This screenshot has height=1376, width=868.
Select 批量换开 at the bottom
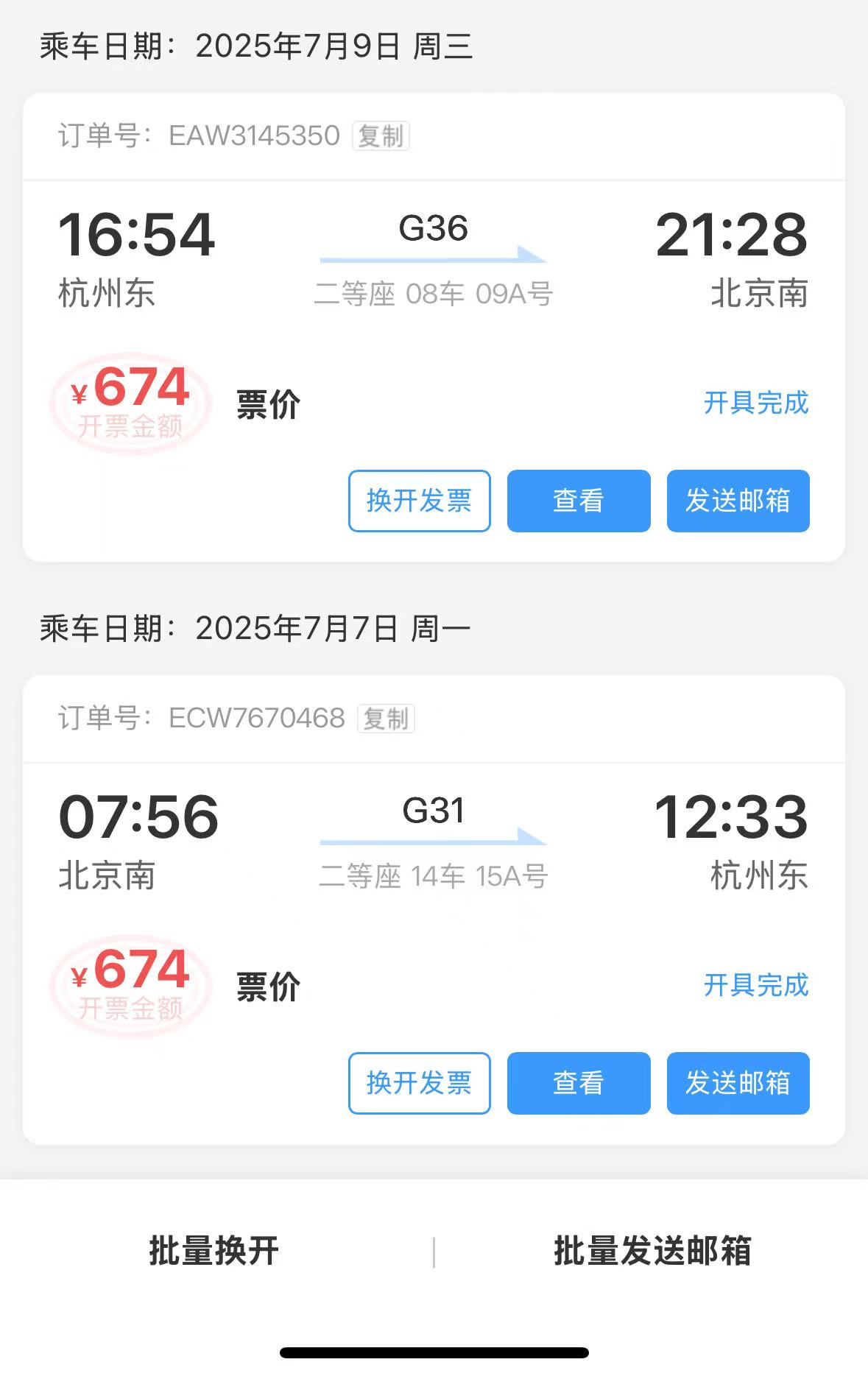[x=214, y=1251]
